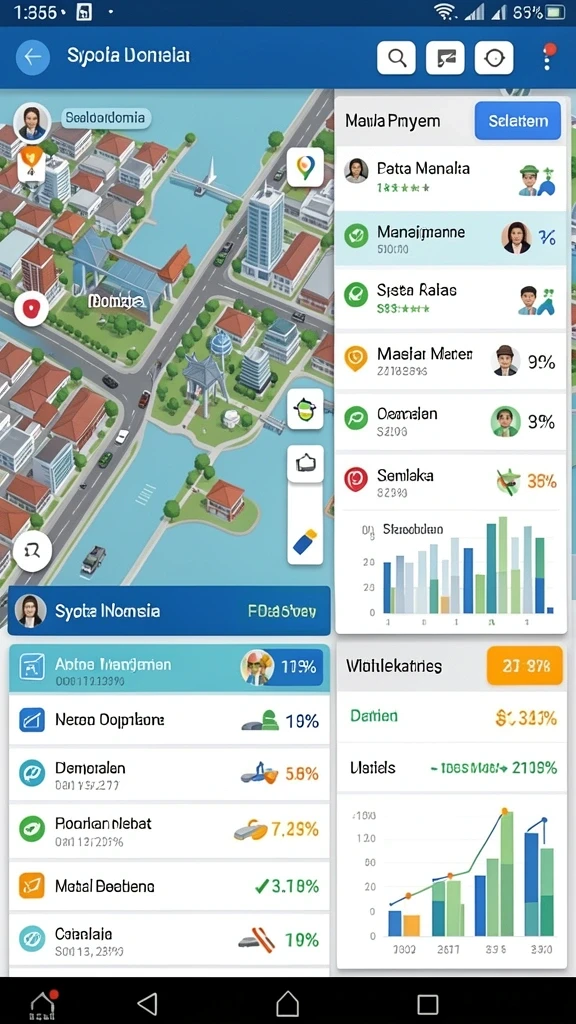Select the highlighted Manaijmanne row
Viewport: 576px width, 1024px height.
coord(451,238)
